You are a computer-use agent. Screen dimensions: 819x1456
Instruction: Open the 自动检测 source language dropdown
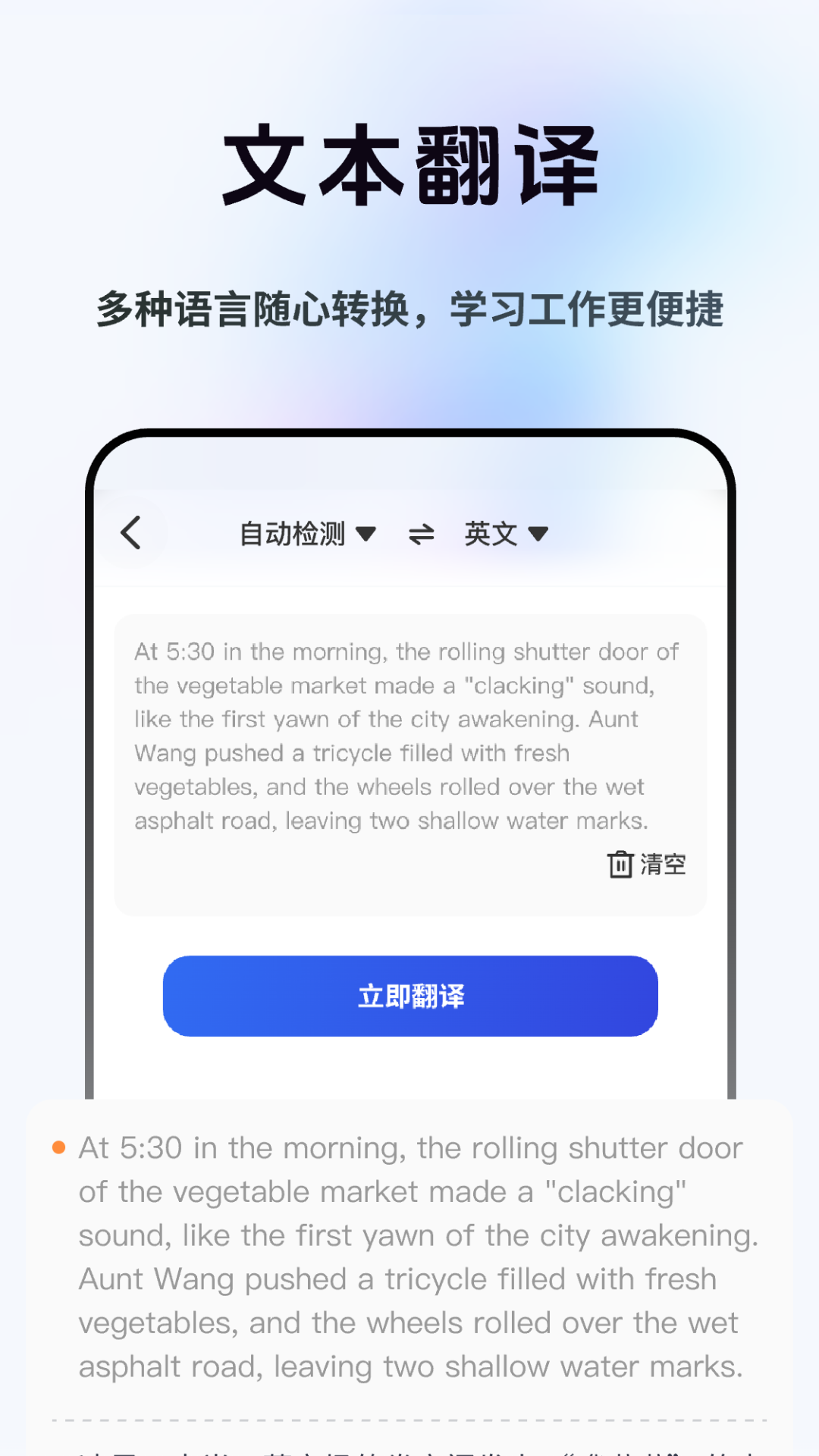click(x=306, y=533)
